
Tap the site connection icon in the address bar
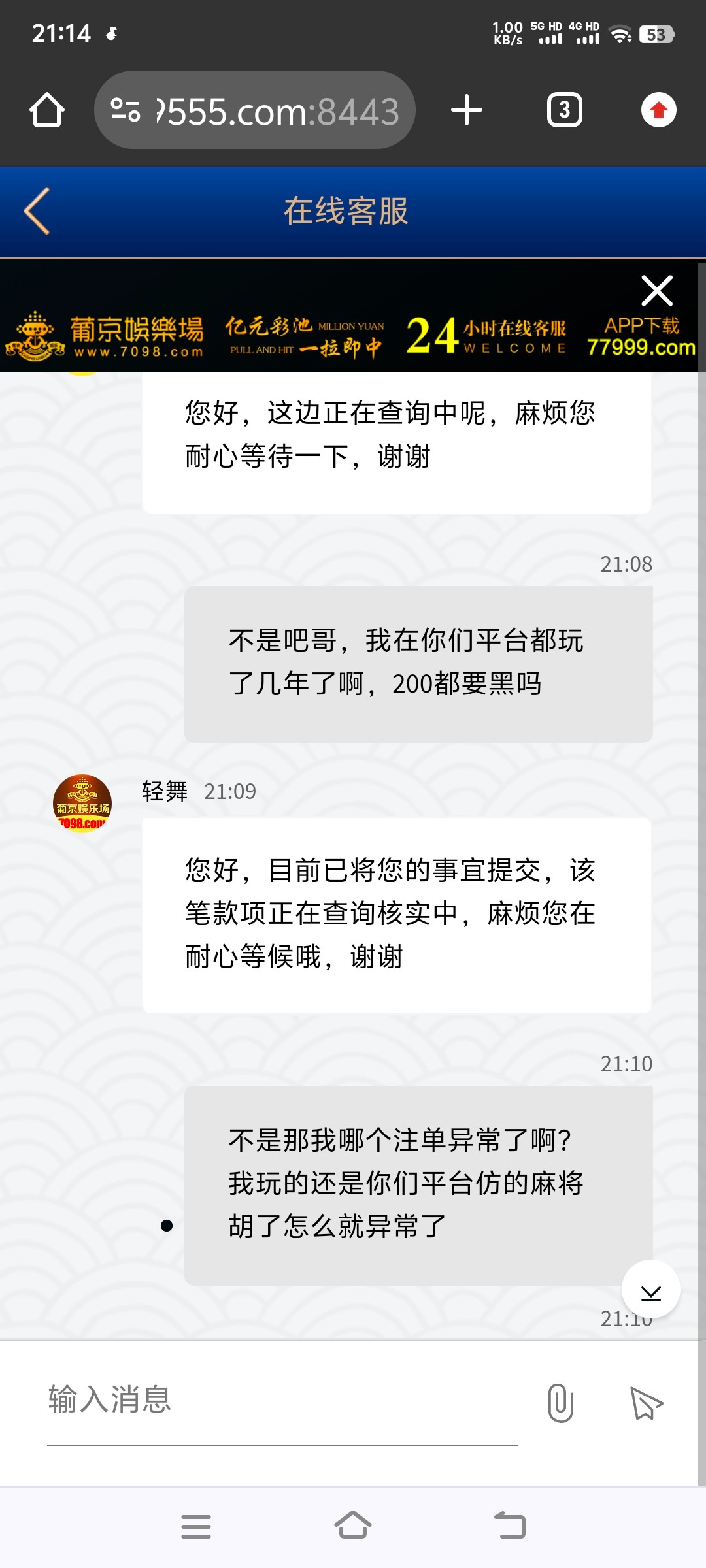click(126, 109)
